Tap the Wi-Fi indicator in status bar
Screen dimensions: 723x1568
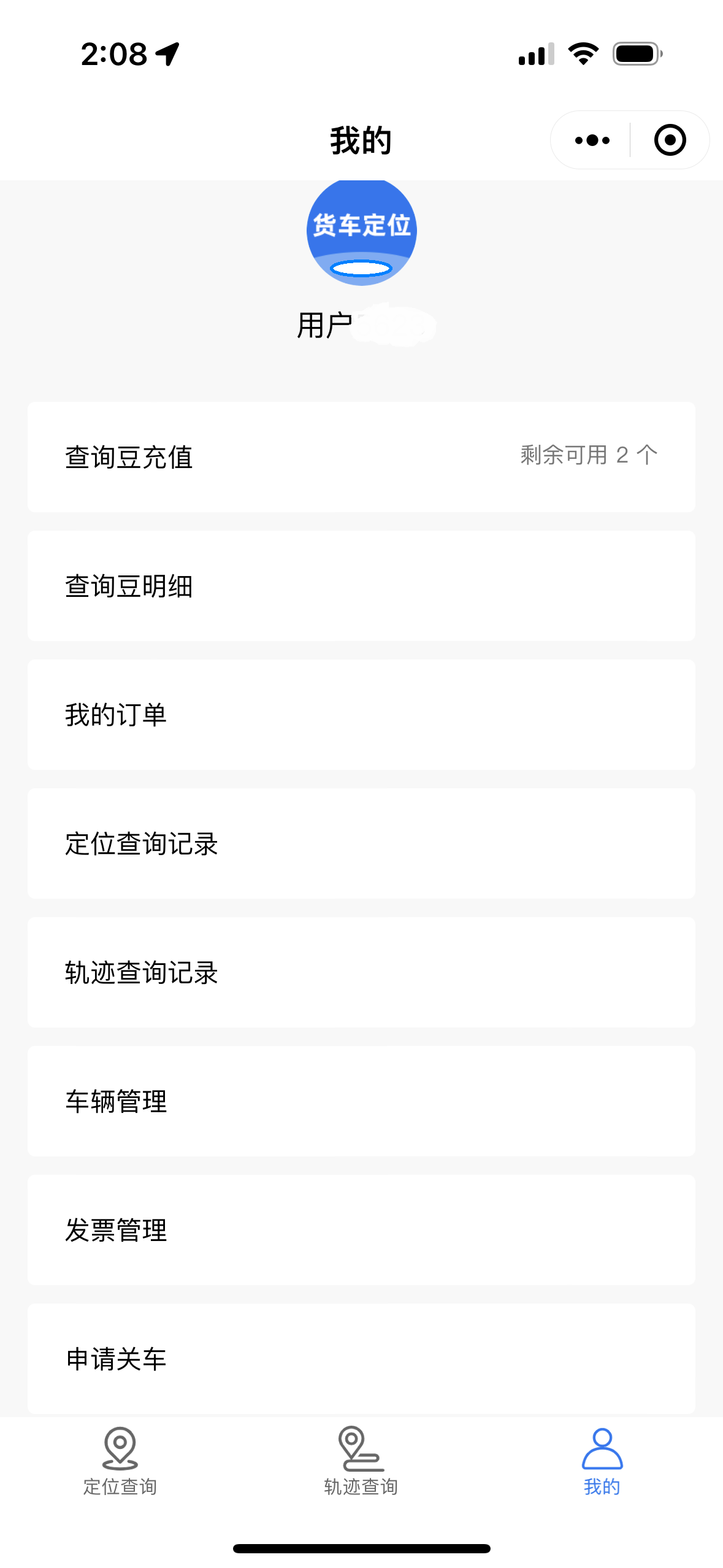point(583,54)
